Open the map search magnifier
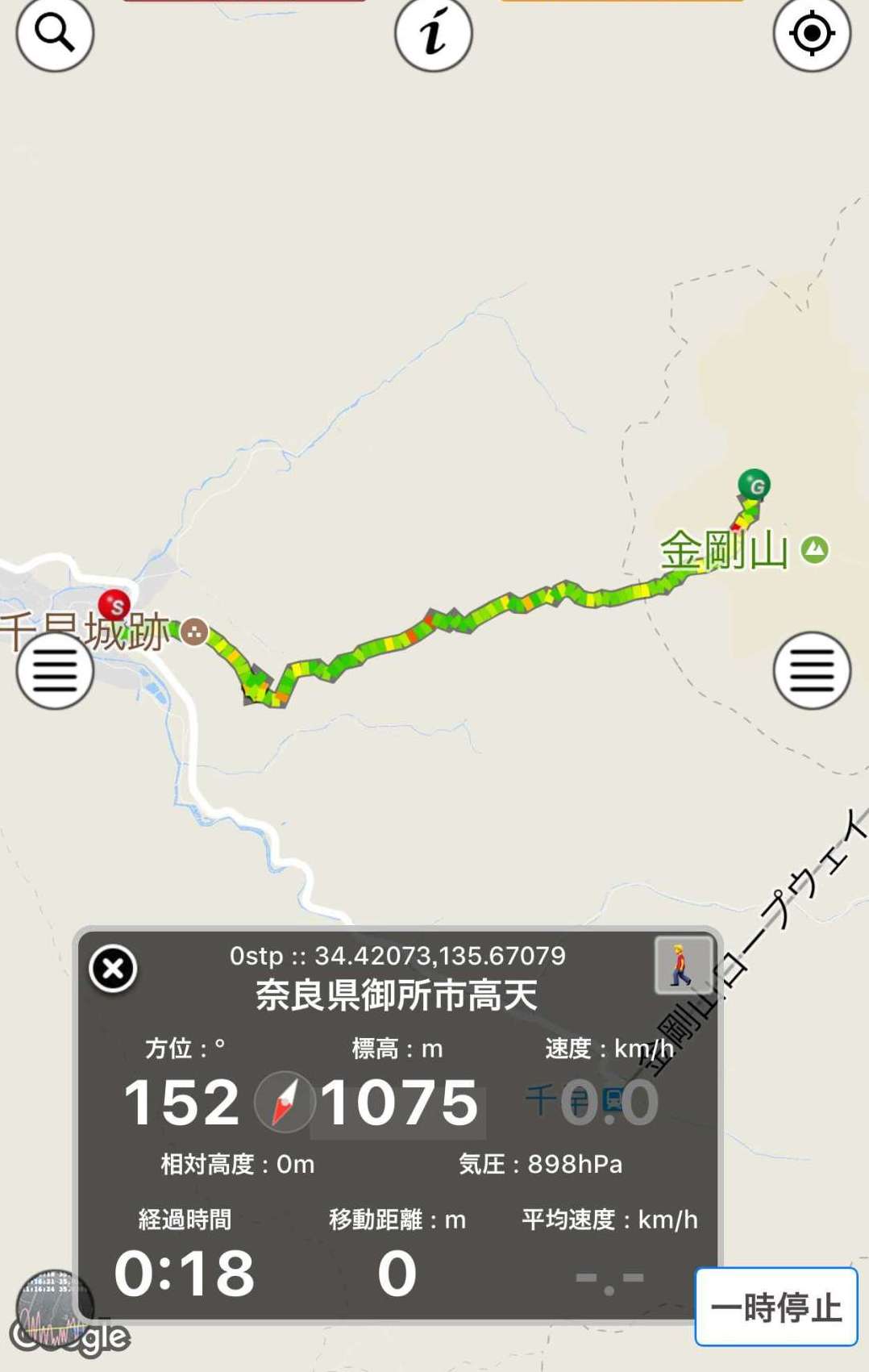The height and width of the screenshot is (1372, 869). pyautogui.click(x=55, y=34)
